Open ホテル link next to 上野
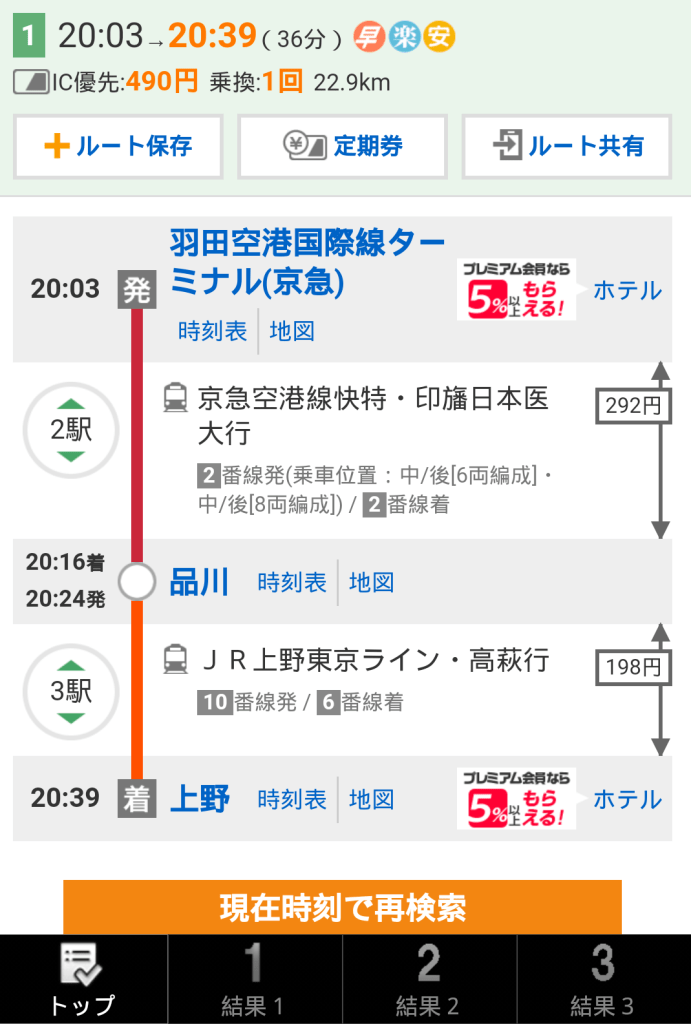Viewport: 691px width, 1024px height. 627,799
